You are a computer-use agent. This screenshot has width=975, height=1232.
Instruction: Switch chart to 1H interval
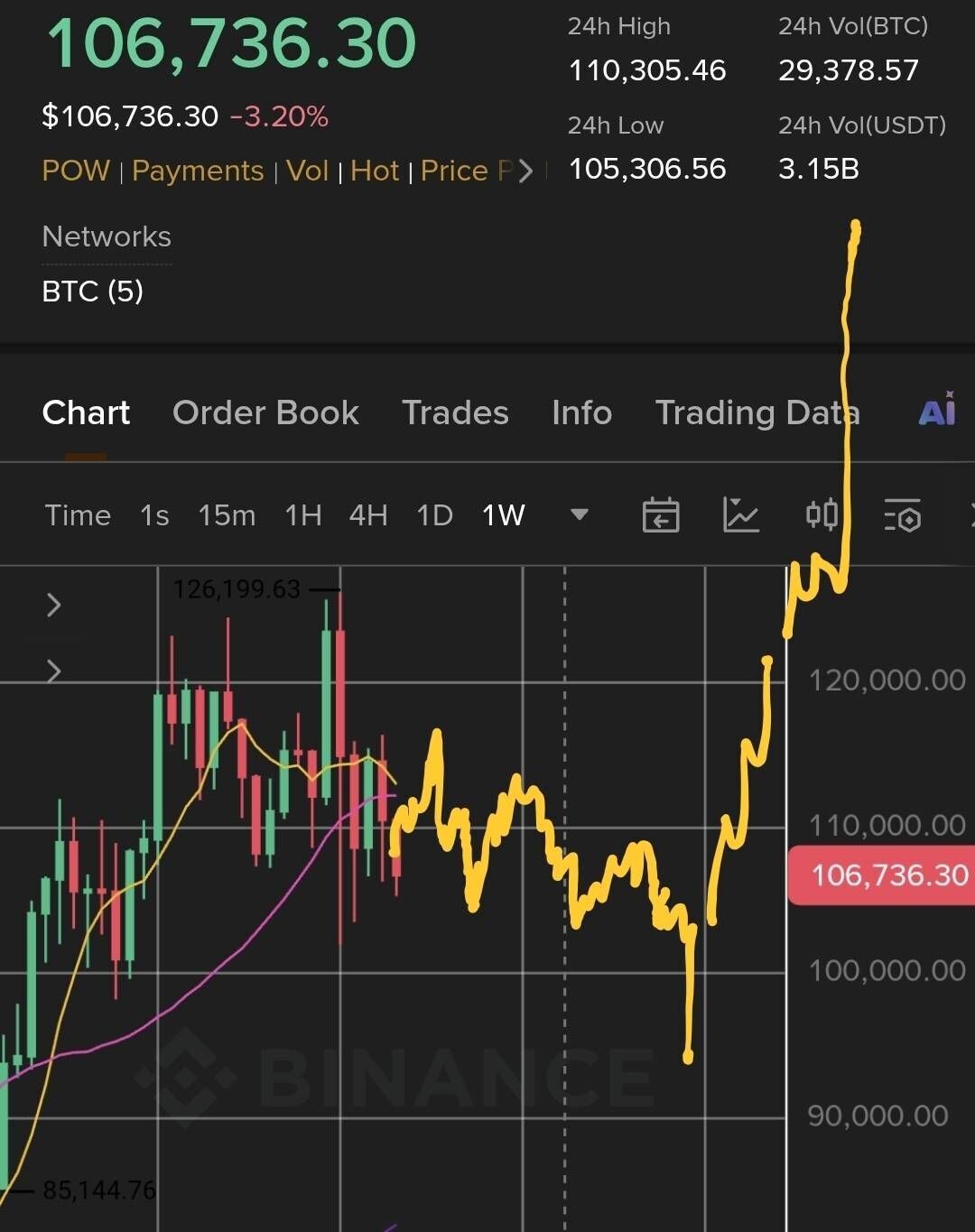pyautogui.click(x=303, y=515)
